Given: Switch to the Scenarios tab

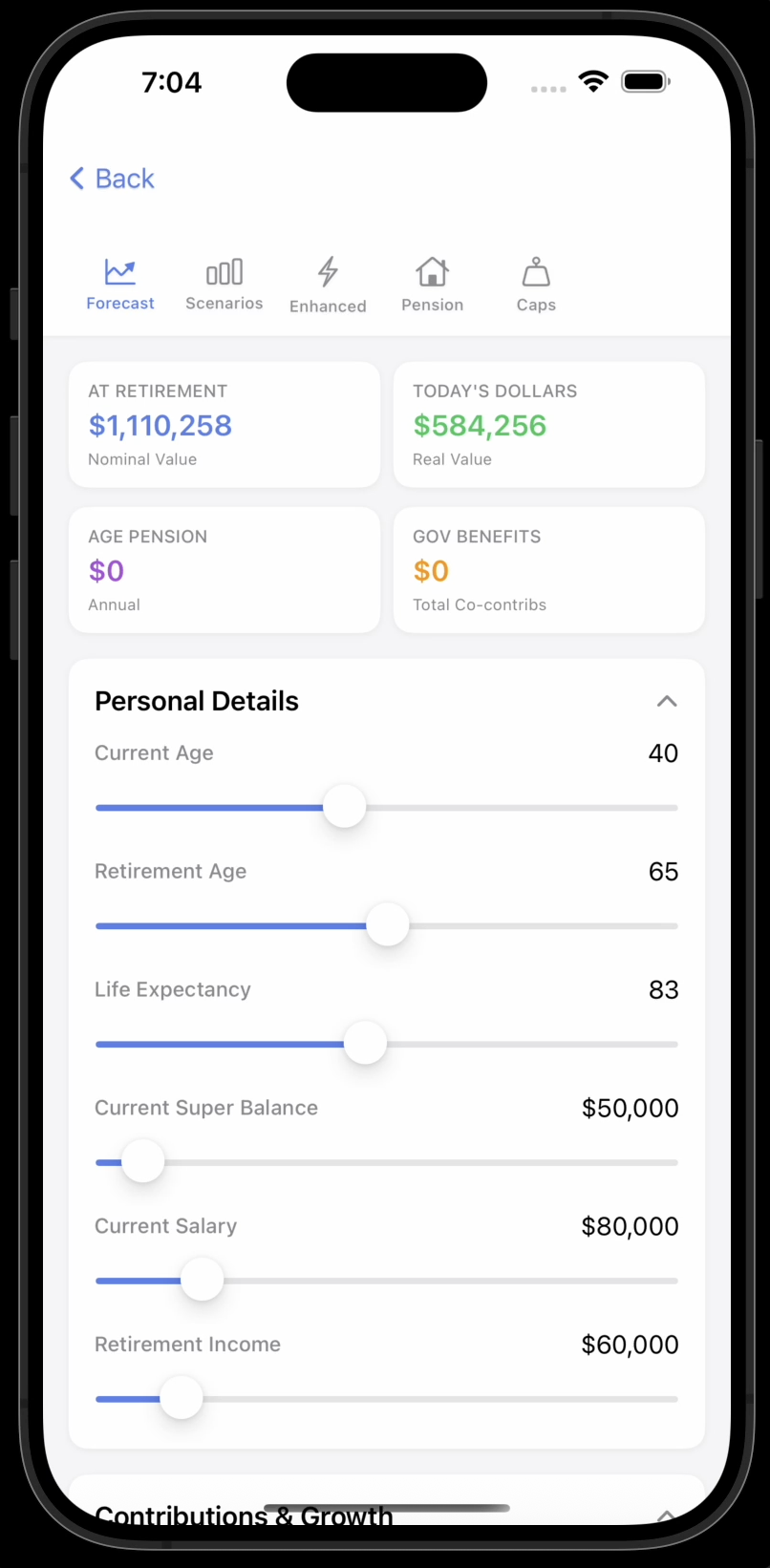Looking at the screenshot, I should [224, 285].
